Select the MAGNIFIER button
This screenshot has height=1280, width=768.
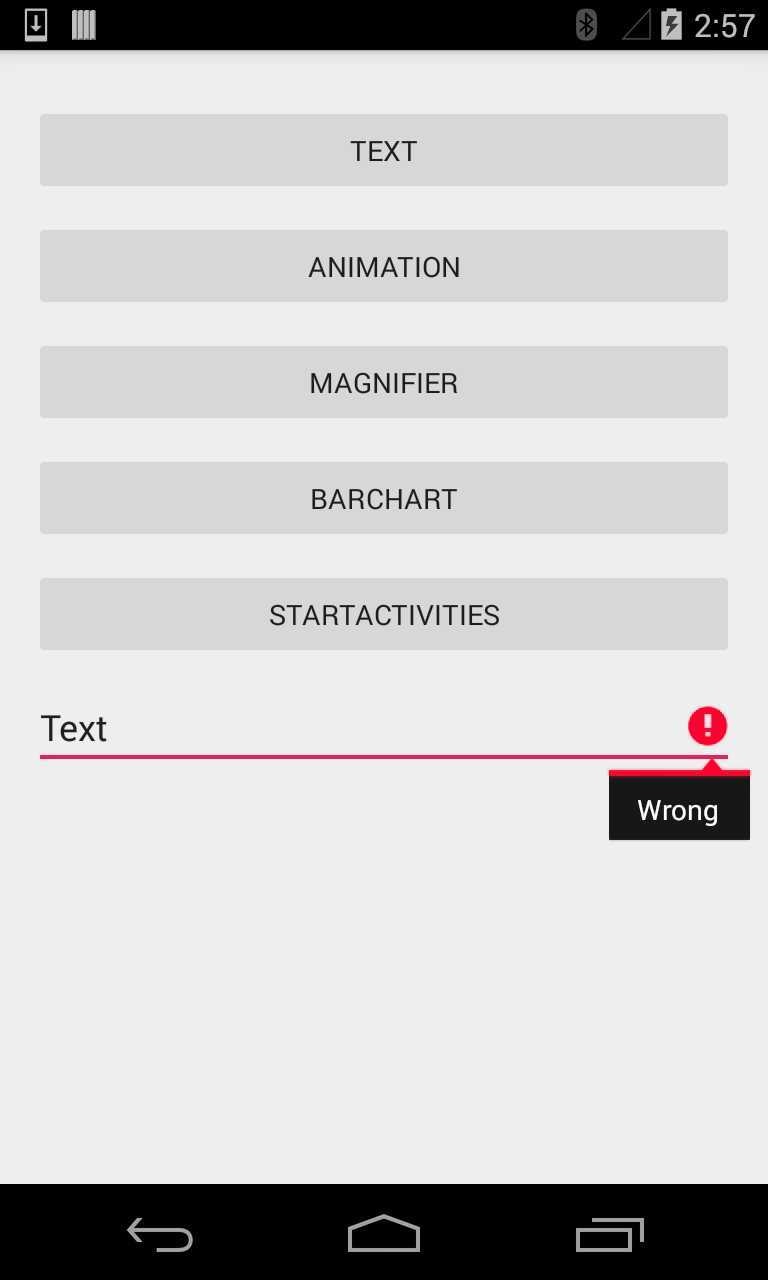pos(384,382)
